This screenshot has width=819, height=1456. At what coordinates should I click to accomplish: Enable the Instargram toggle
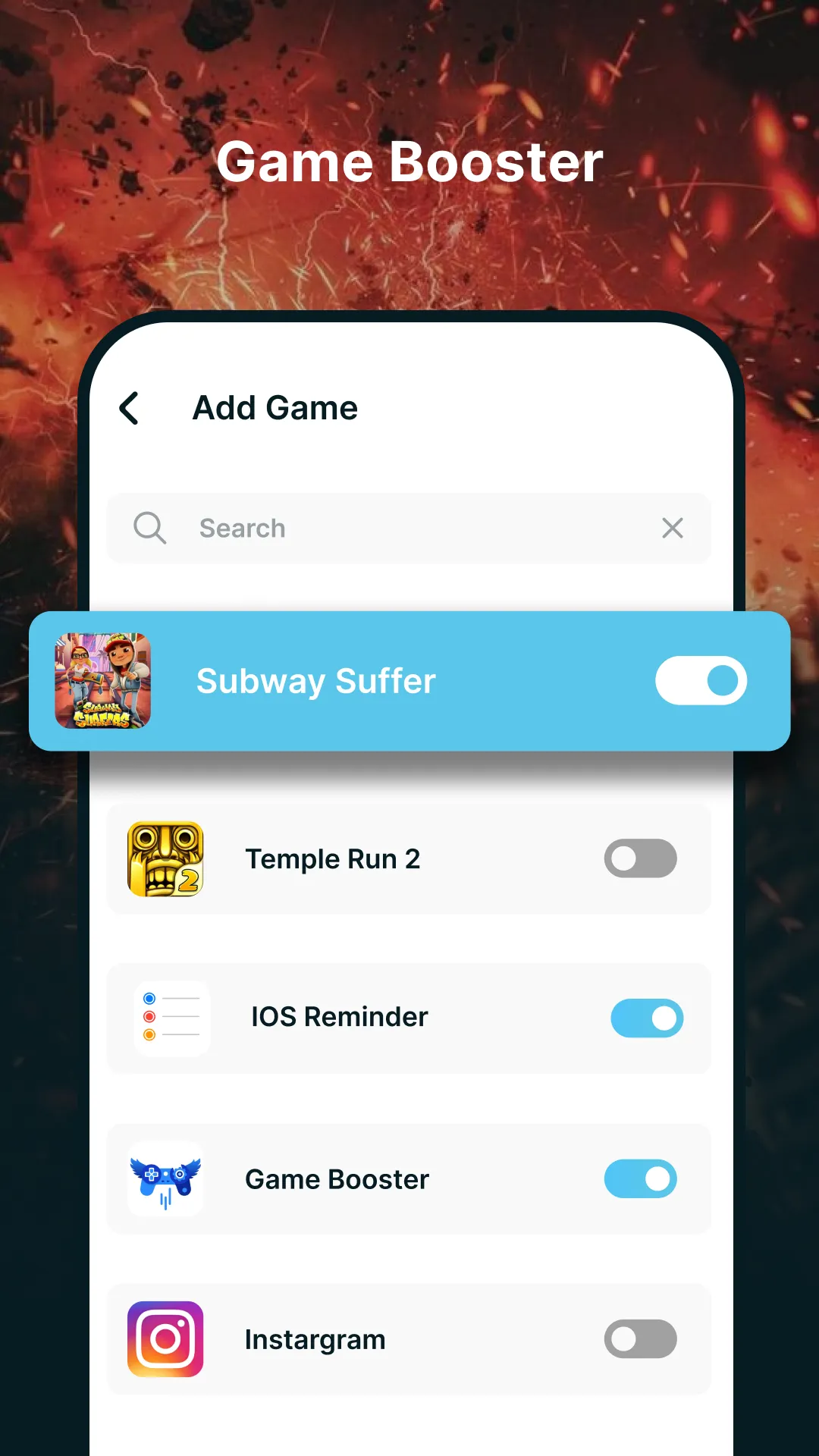[639, 1338]
